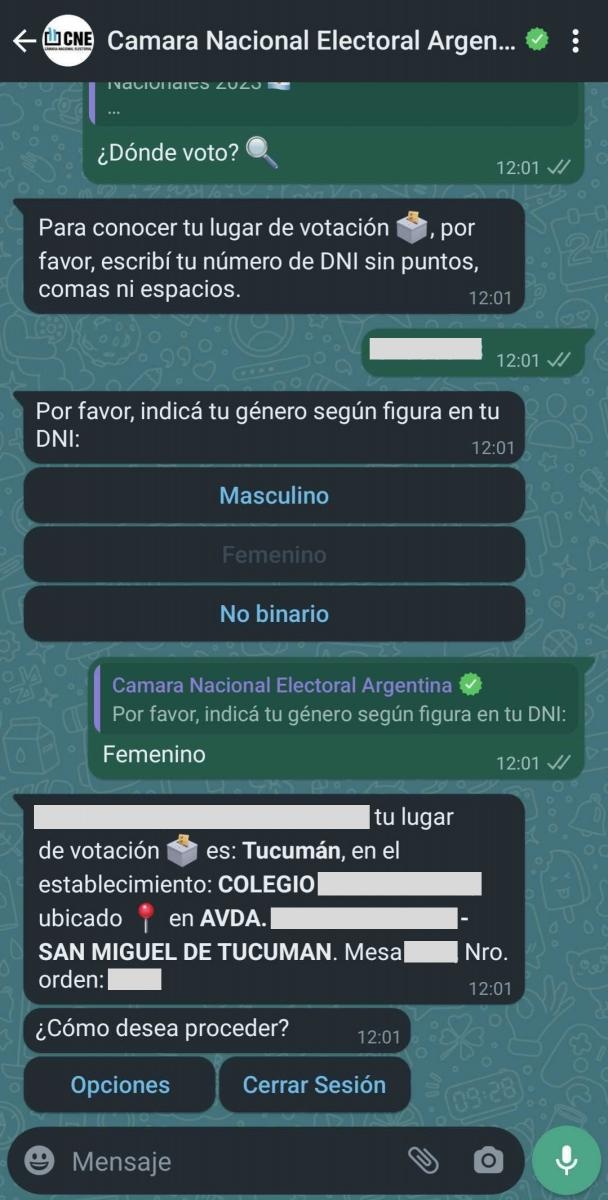
Task: Record a voice message with microphone
Action: pyautogui.click(x=567, y=1160)
